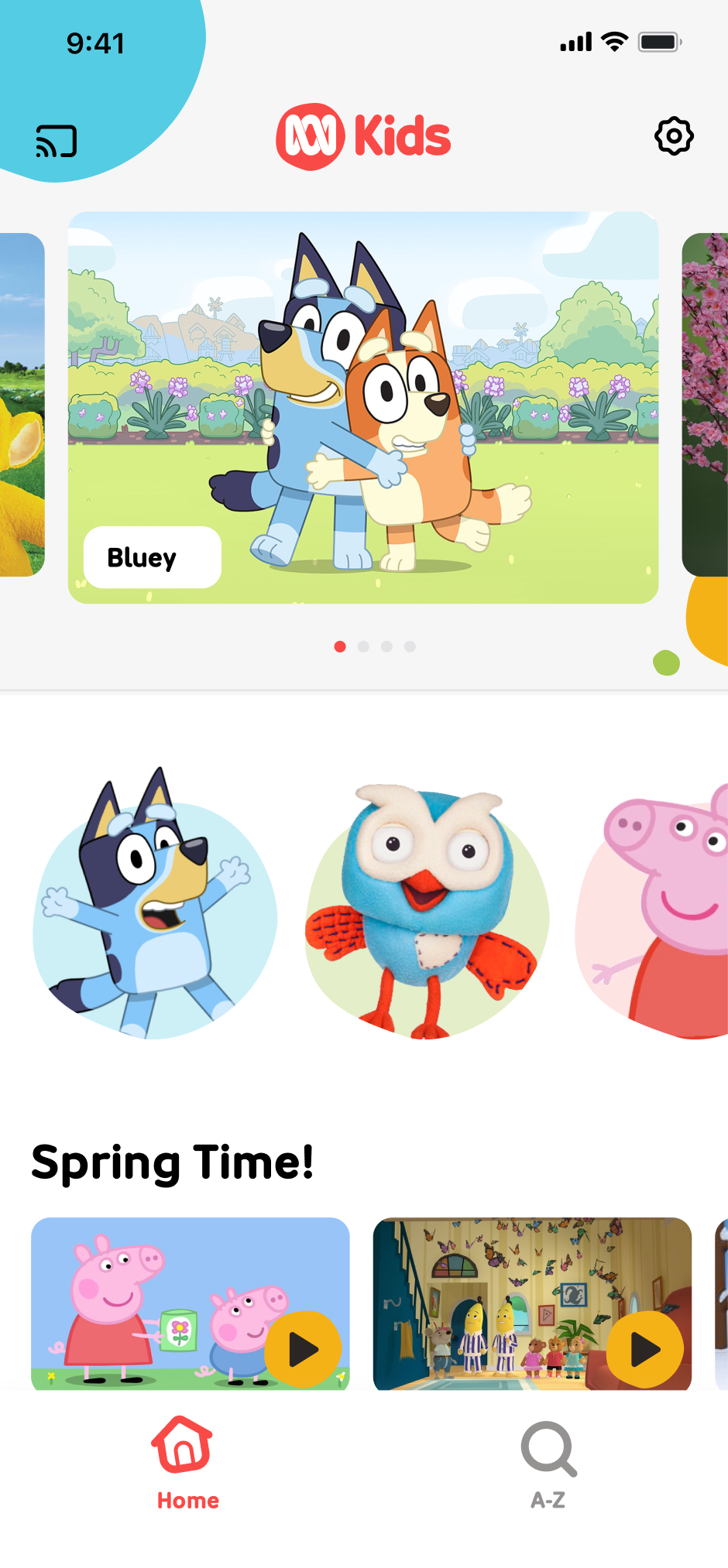
Task: Play the Peppa Pig Spring Time video
Action: (303, 1349)
